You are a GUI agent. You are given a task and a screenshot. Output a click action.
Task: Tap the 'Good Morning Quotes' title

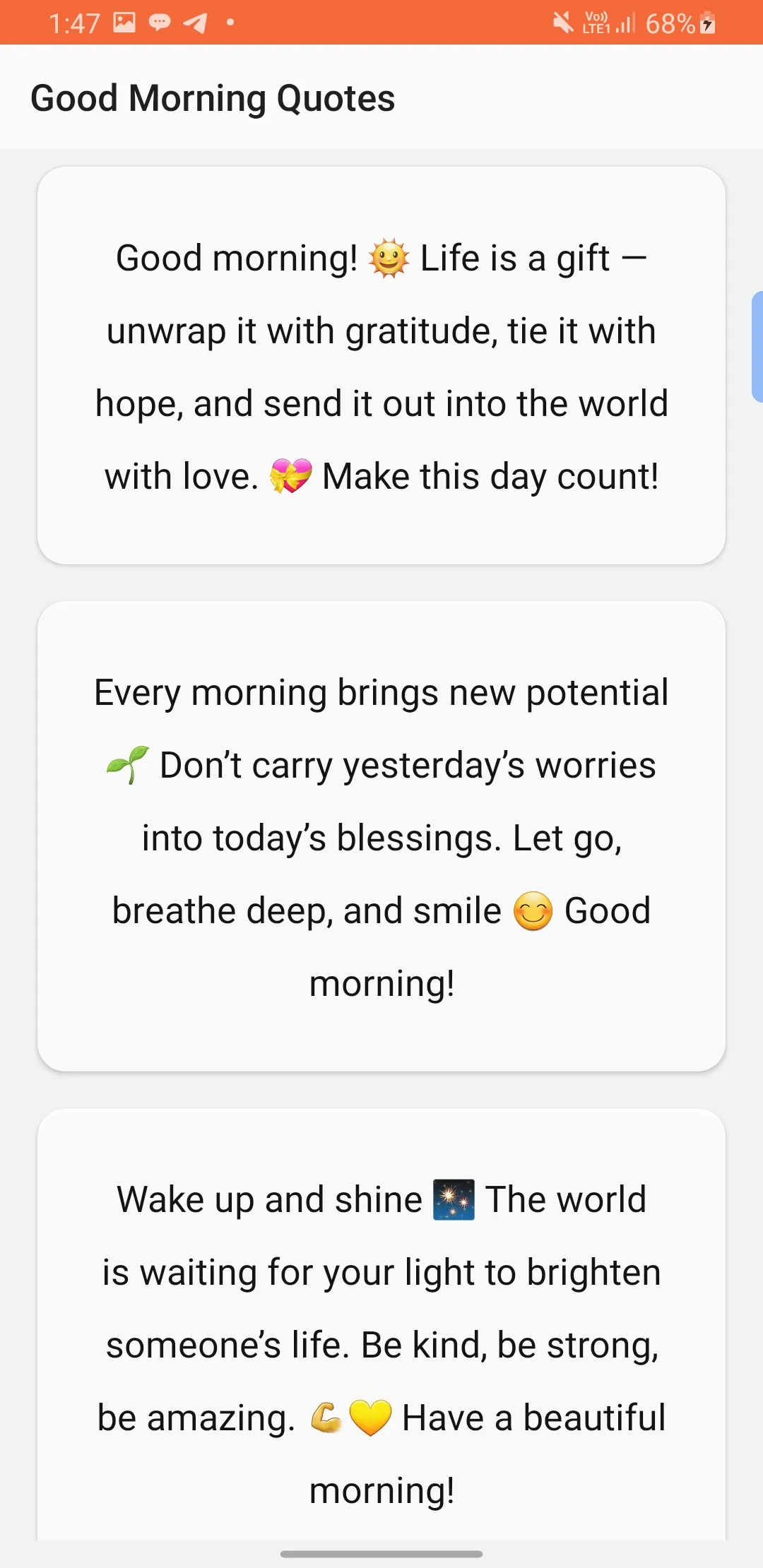pyautogui.click(x=212, y=97)
